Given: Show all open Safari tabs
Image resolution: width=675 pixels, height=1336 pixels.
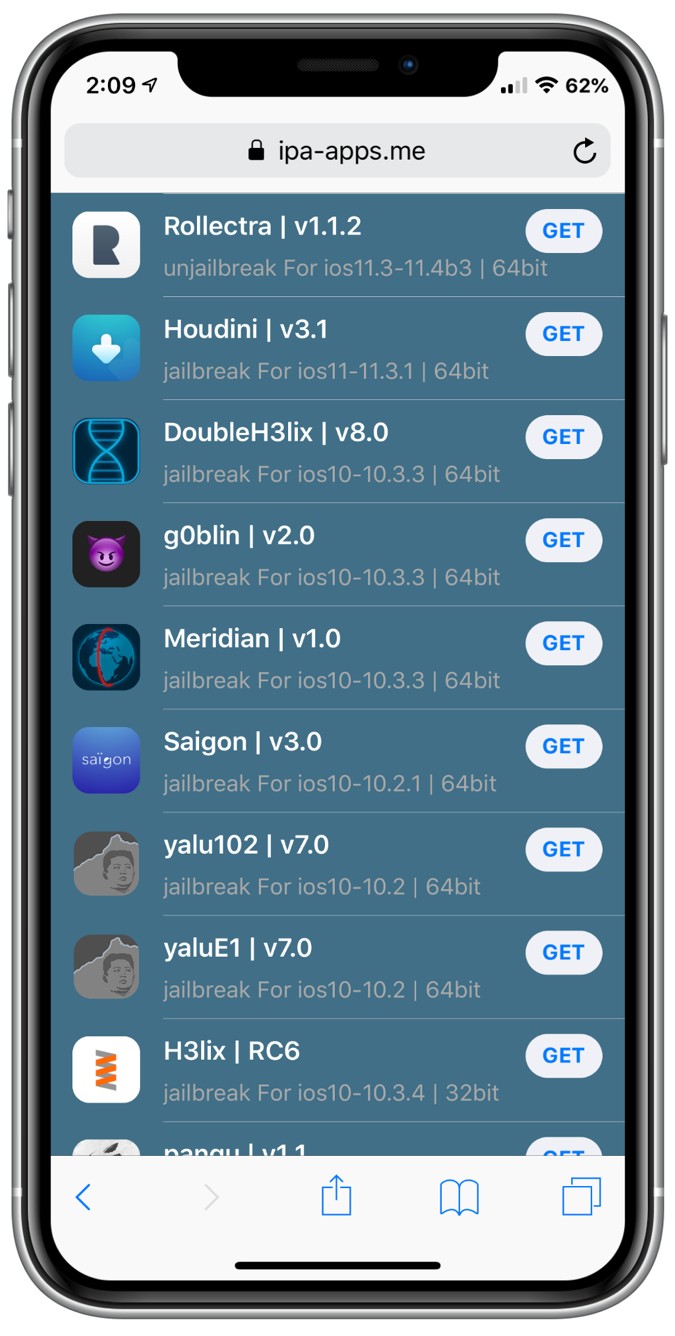Looking at the screenshot, I should [581, 1196].
